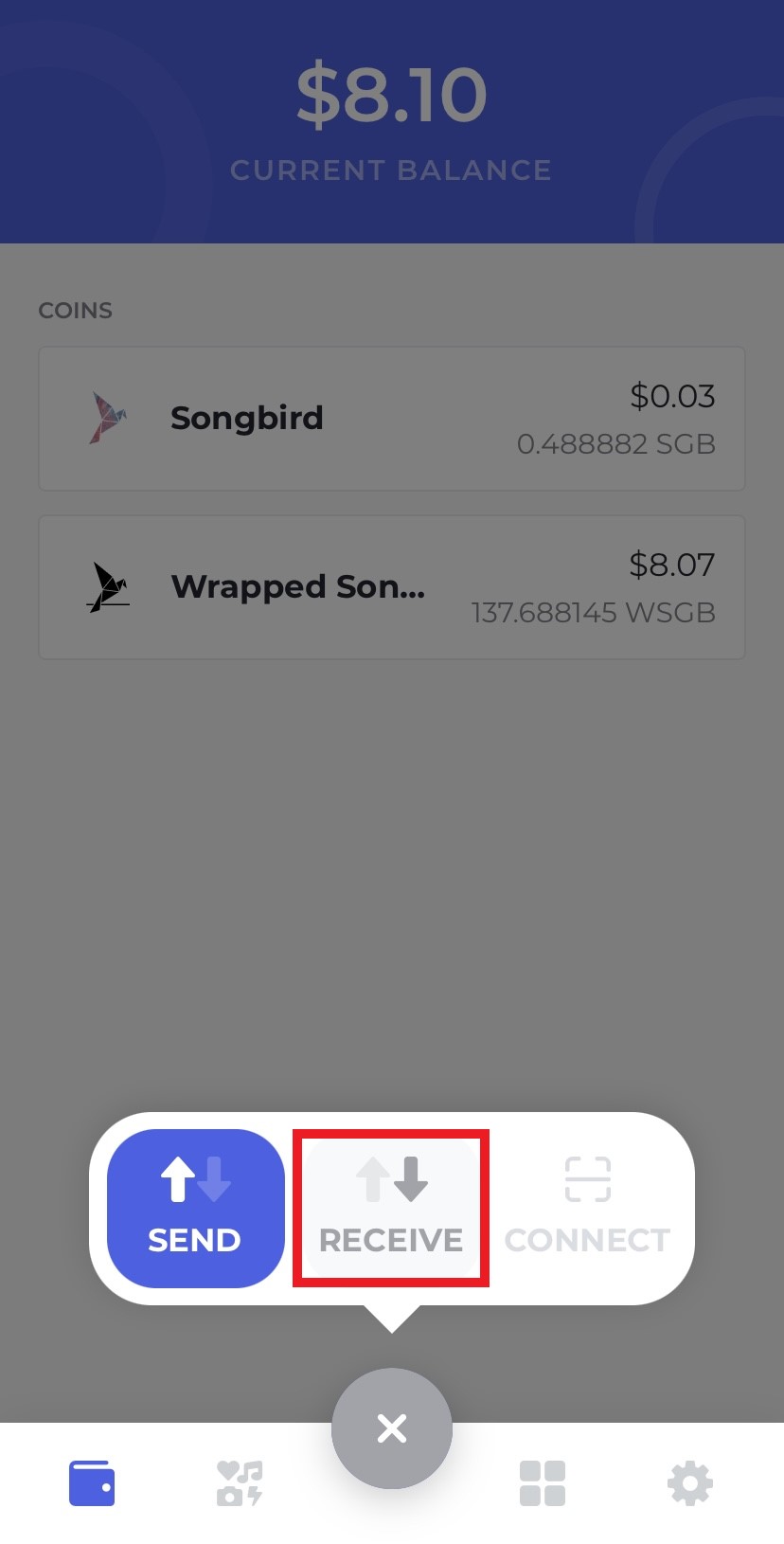Switch to the wallet tab
The image size is (784, 1544).
coord(92,1482)
